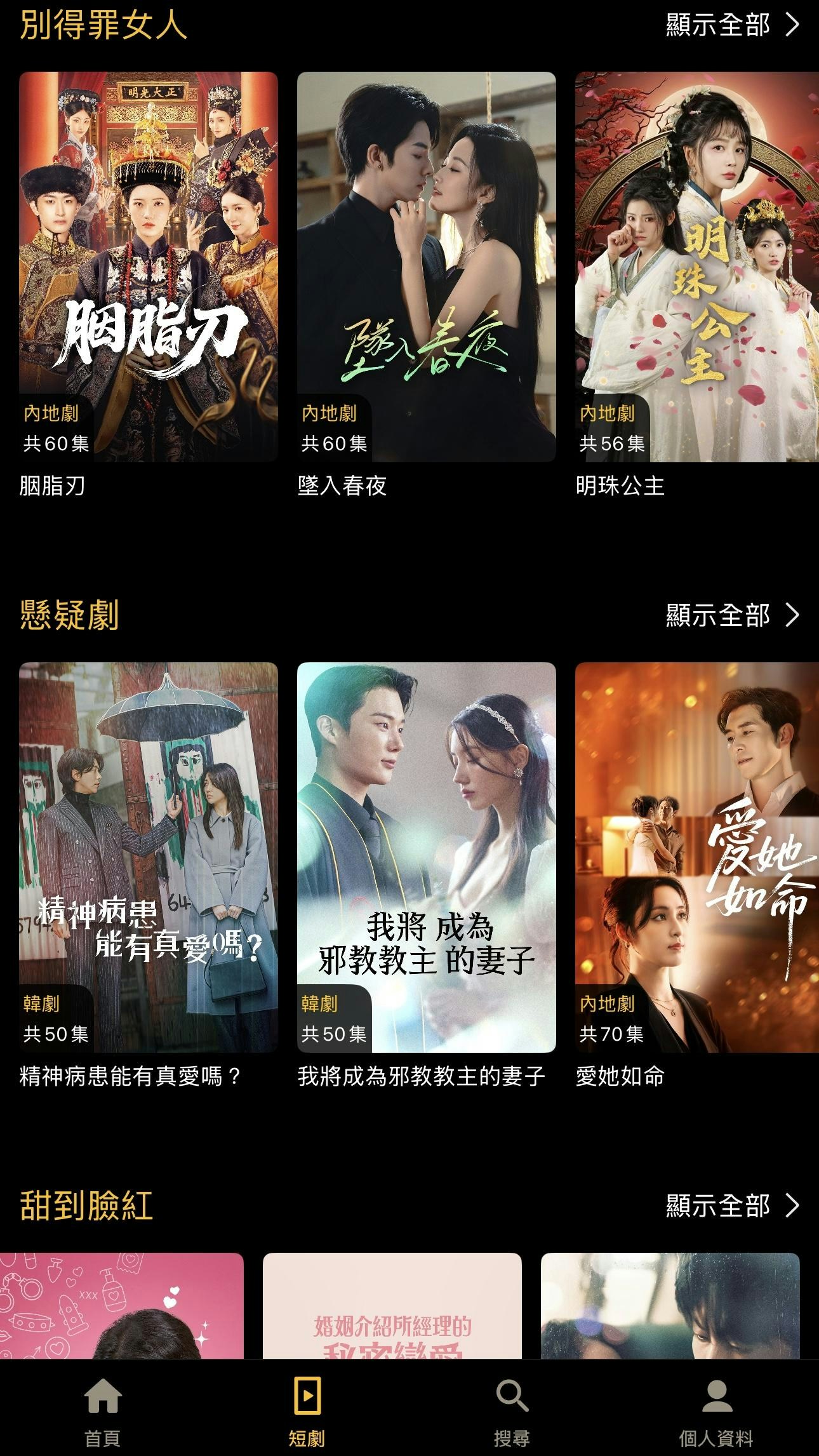This screenshot has height=1456, width=819.
Task: Open the drama 墜入春夜
Action: click(x=426, y=267)
